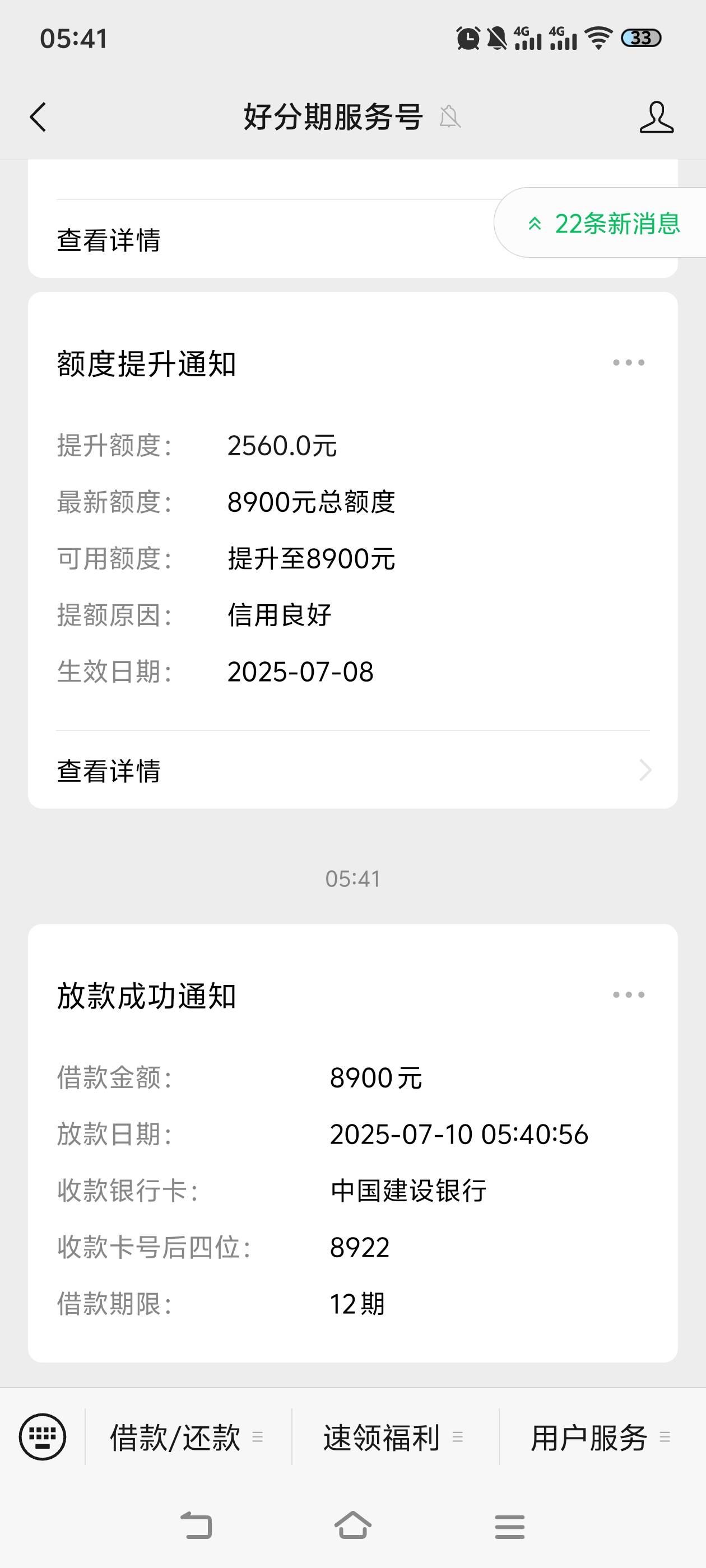This screenshot has width=706, height=1568.
Task: View details of the 额度提升通知 card
Action: click(352, 771)
